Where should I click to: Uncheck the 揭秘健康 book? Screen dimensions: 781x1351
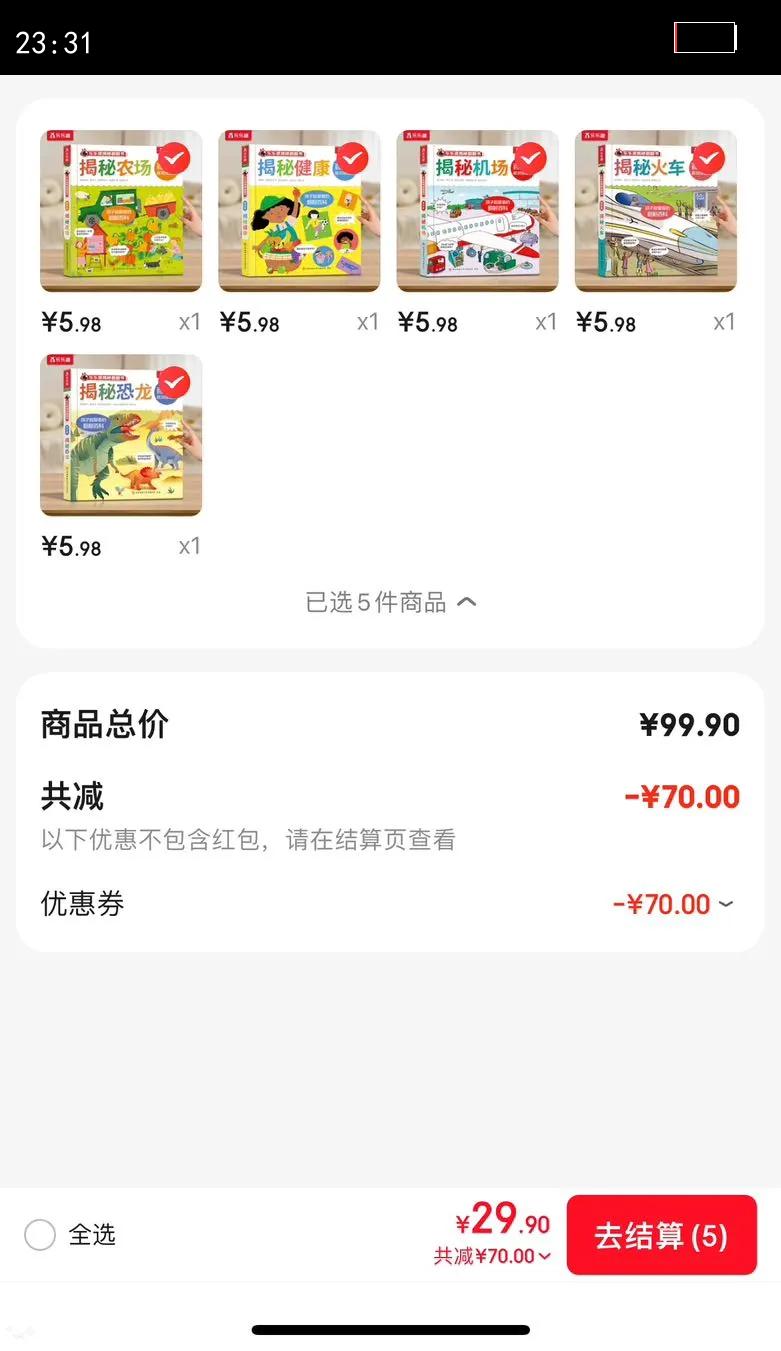(352, 158)
